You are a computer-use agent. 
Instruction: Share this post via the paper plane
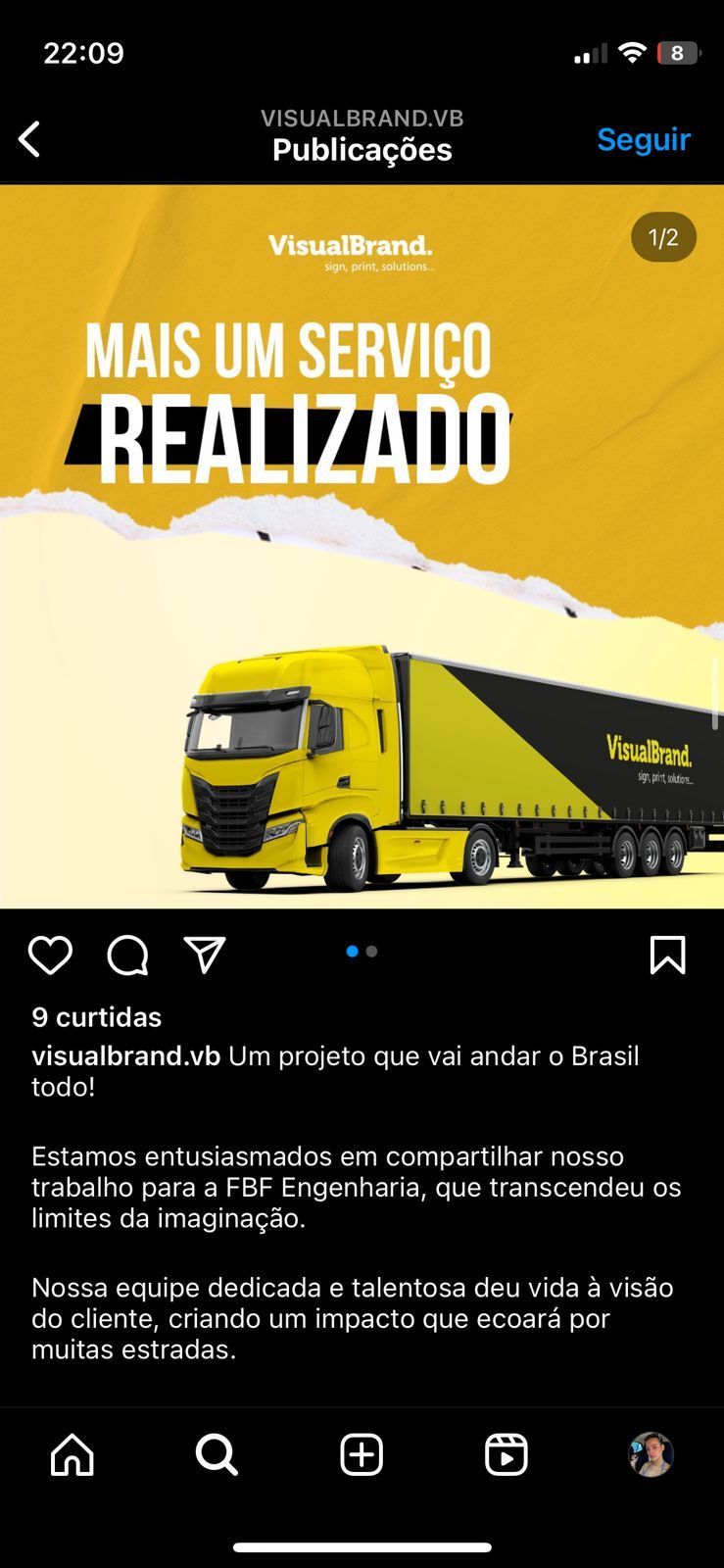click(205, 955)
